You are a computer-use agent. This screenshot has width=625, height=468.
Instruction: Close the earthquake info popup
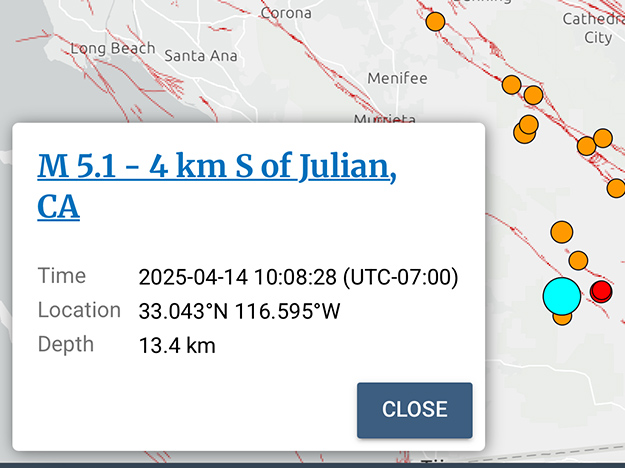[414, 410]
